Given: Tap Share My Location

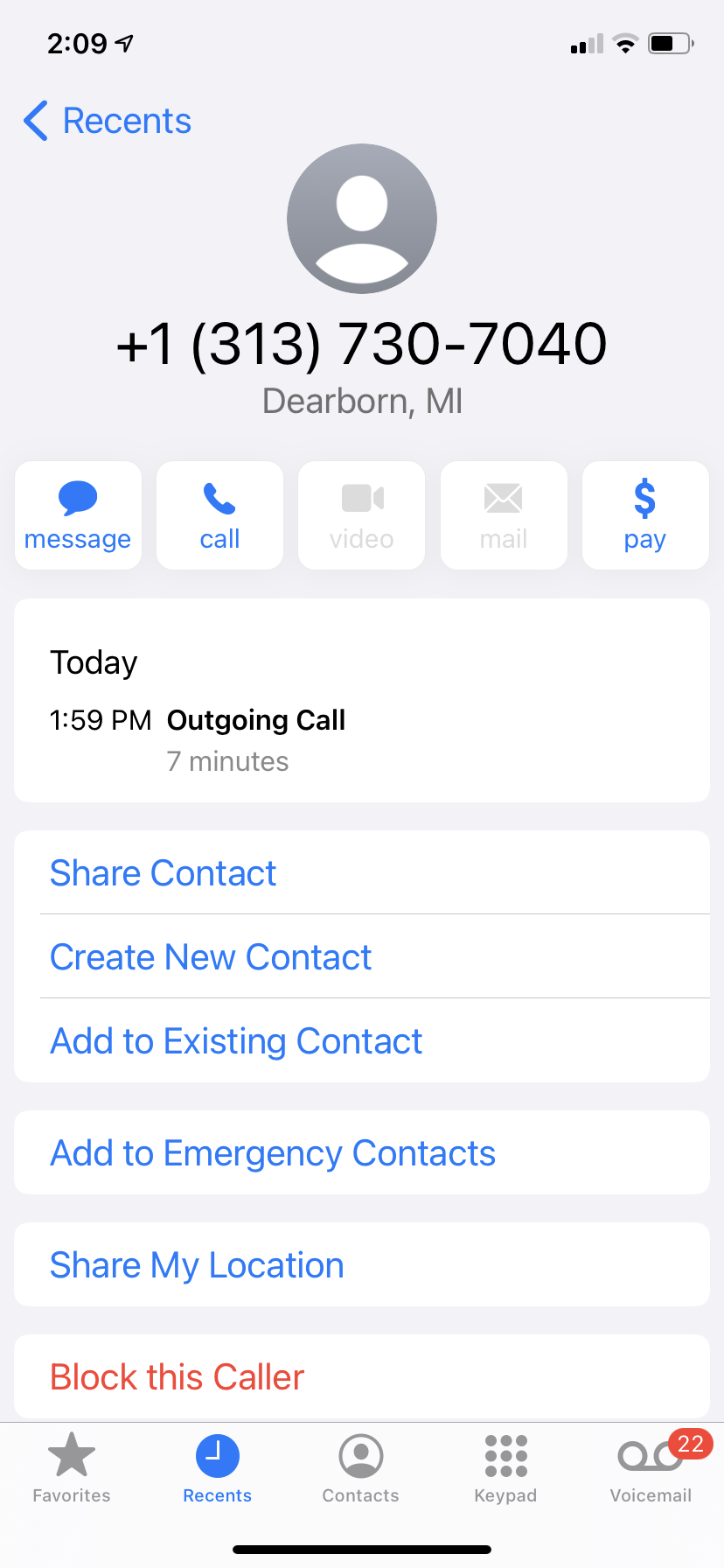Looking at the screenshot, I should (x=197, y=1265).
